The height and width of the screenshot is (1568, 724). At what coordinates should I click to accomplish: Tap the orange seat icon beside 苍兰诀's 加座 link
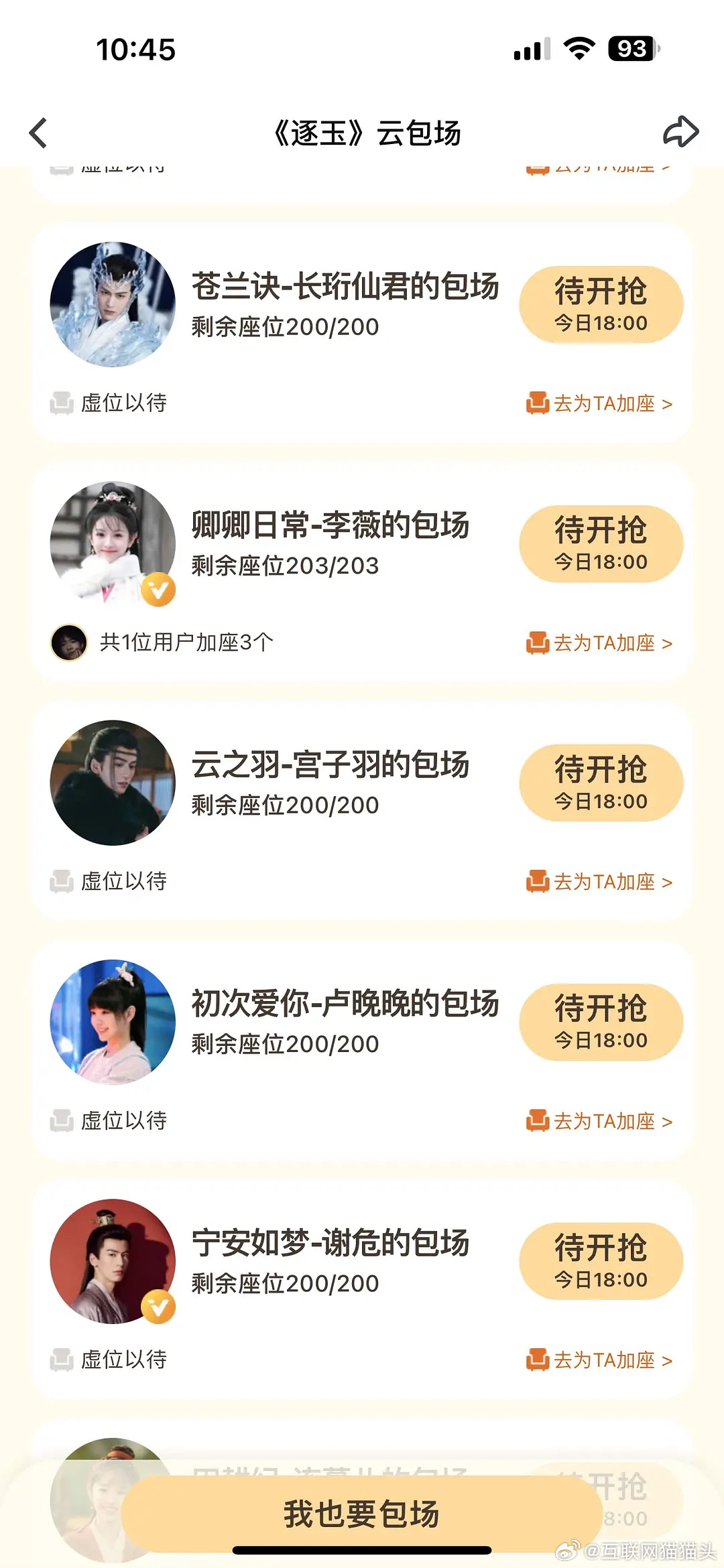536,403
